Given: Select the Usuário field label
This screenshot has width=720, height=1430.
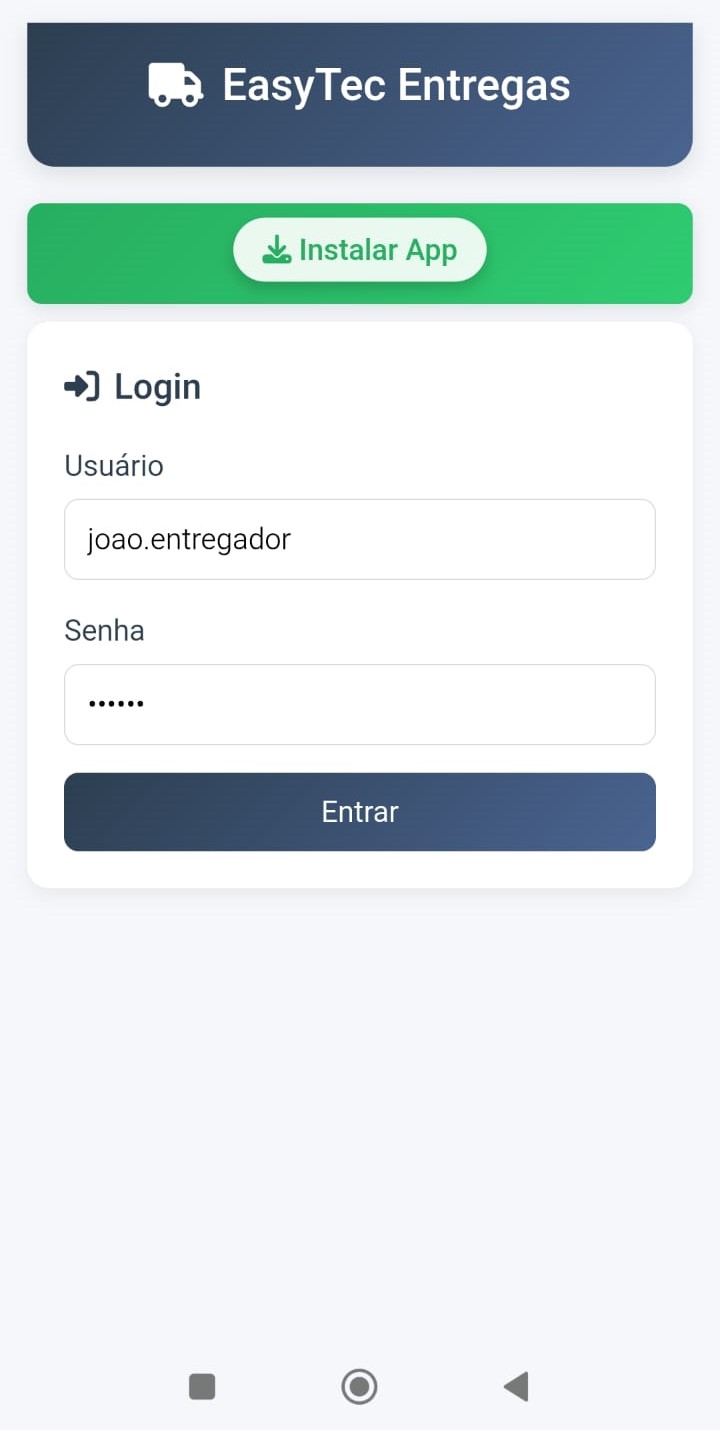Looking at the screenshot, I should 113,464.
